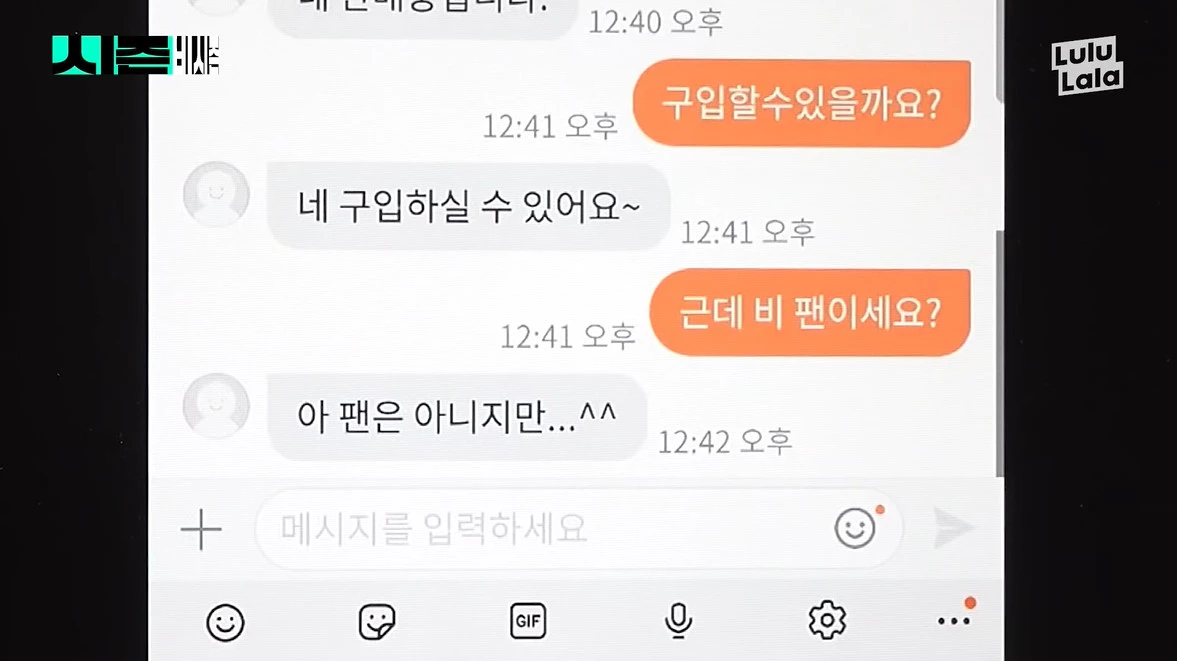Open keyboard settings gear

tap(827, 621)
